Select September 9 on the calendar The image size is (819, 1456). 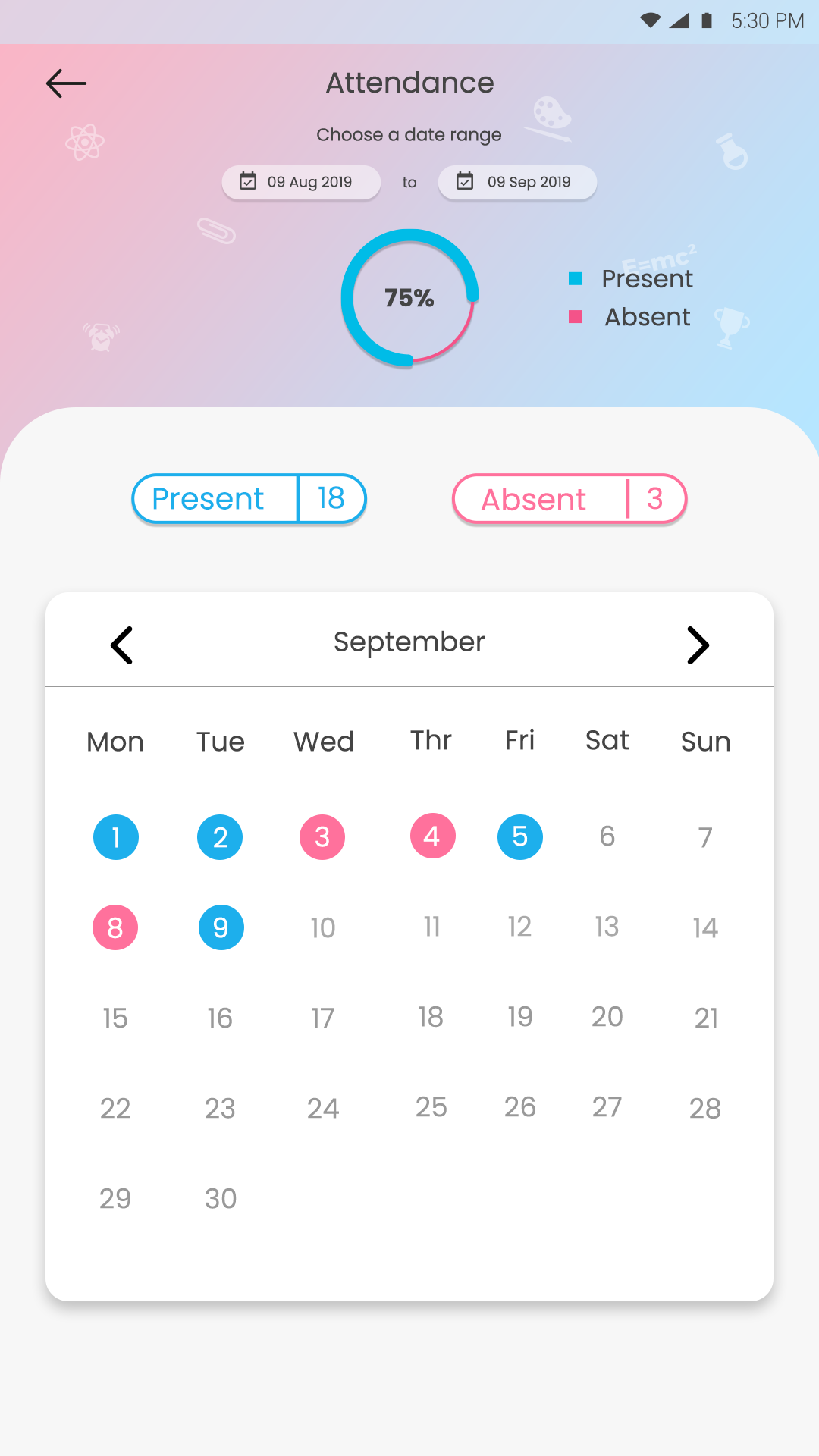pos(221,927)
